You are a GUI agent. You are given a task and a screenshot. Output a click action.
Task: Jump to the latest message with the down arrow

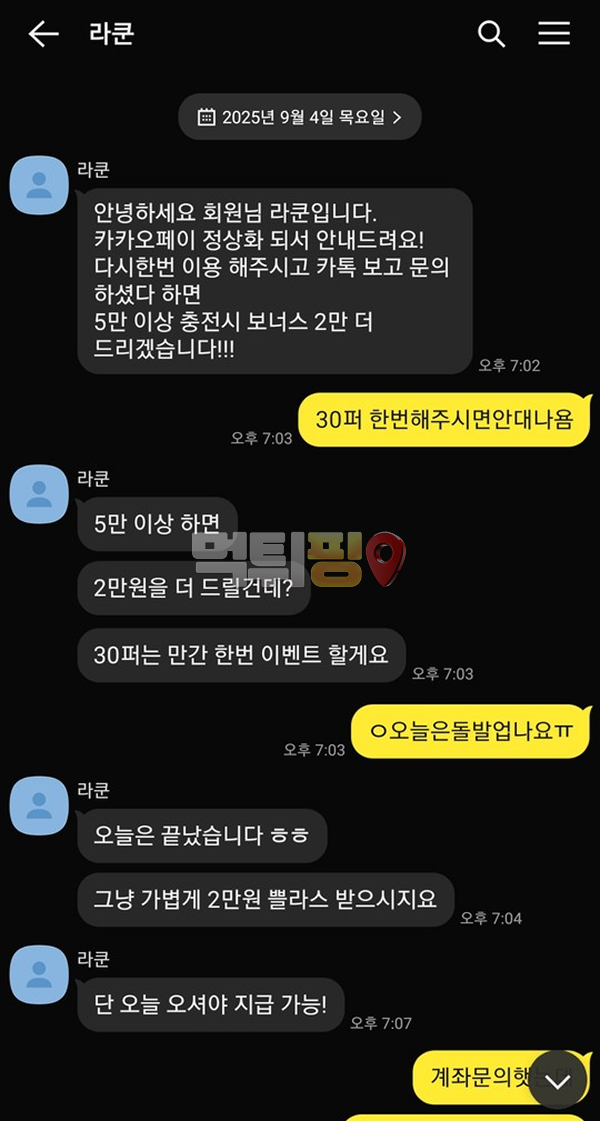pos(557,1079)
